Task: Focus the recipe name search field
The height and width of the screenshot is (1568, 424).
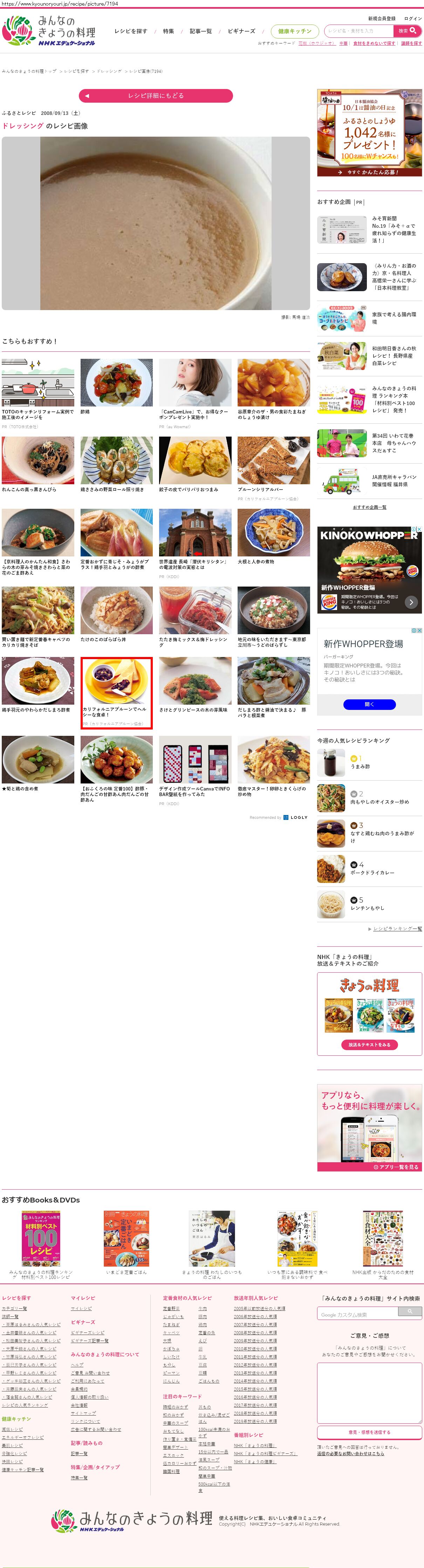Action: click(x=359, y=30)
